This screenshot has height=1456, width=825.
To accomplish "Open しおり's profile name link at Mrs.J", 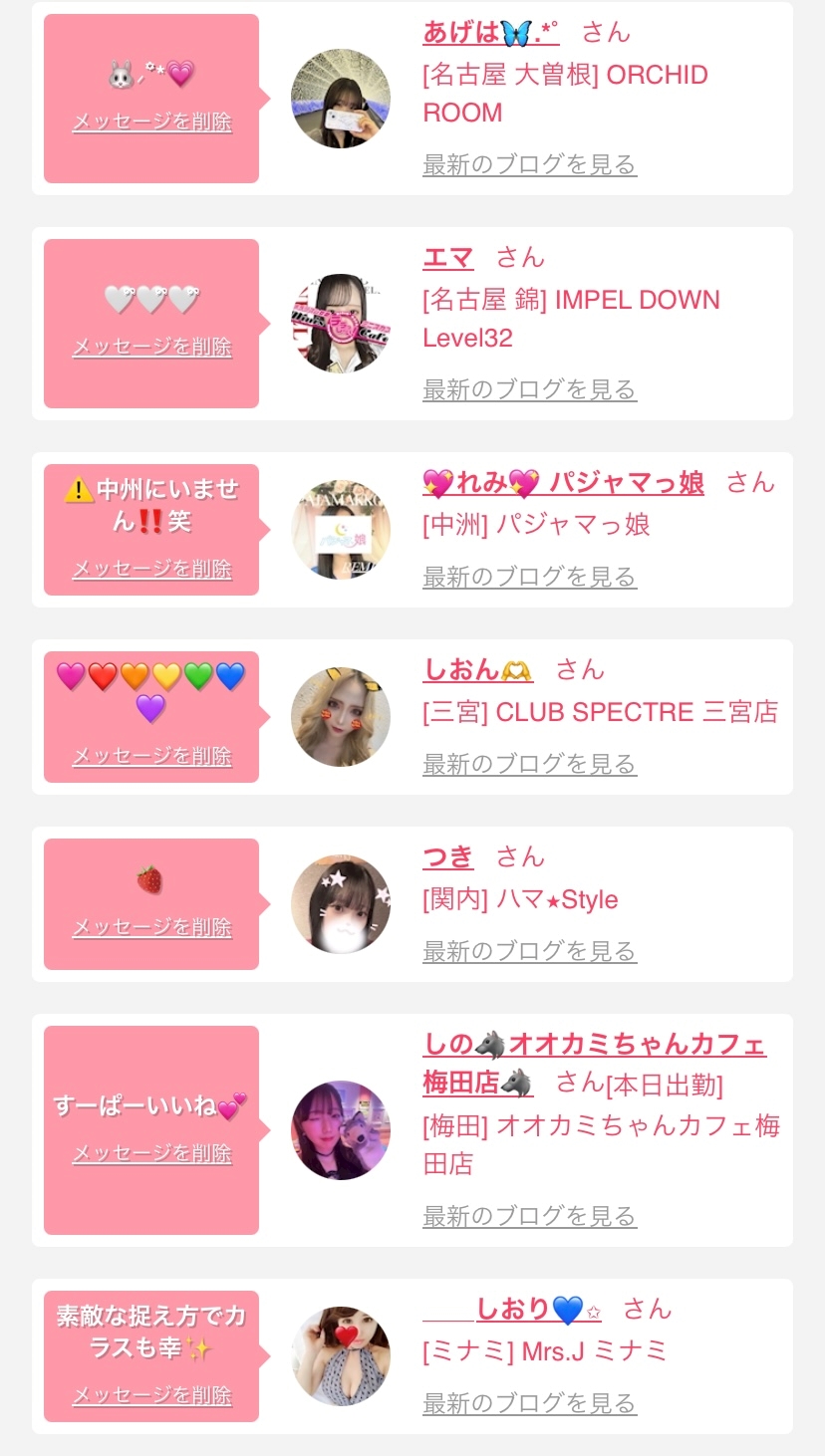I will 512,1310.
